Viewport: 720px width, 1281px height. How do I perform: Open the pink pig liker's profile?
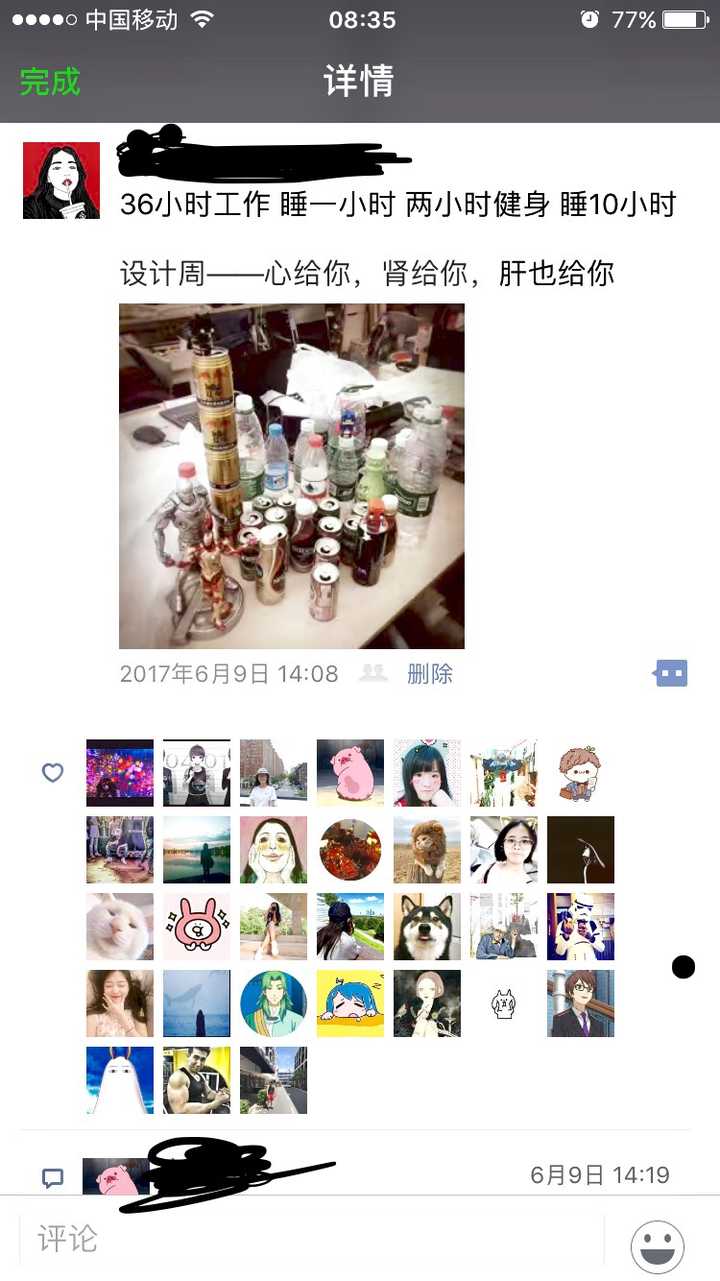[x=350, y=773]
